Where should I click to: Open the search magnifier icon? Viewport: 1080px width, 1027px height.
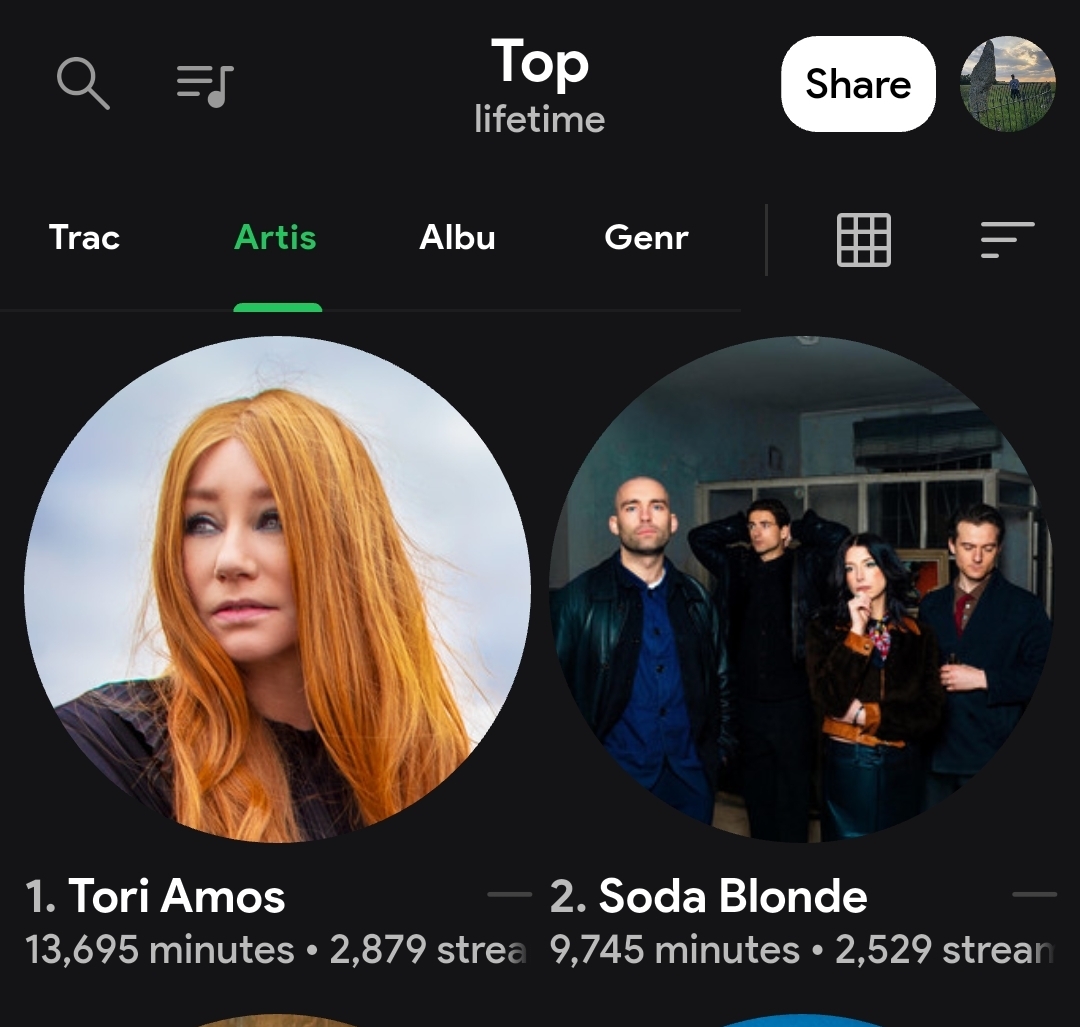pyautogui.click(x=83, y=83)
